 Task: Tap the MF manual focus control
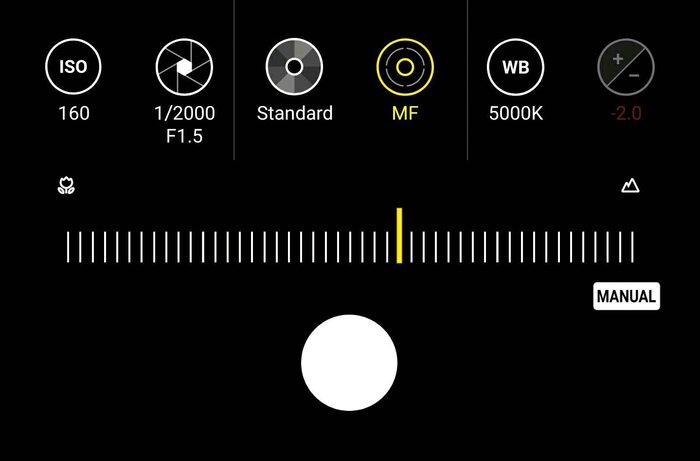click(x=405, y=67)
